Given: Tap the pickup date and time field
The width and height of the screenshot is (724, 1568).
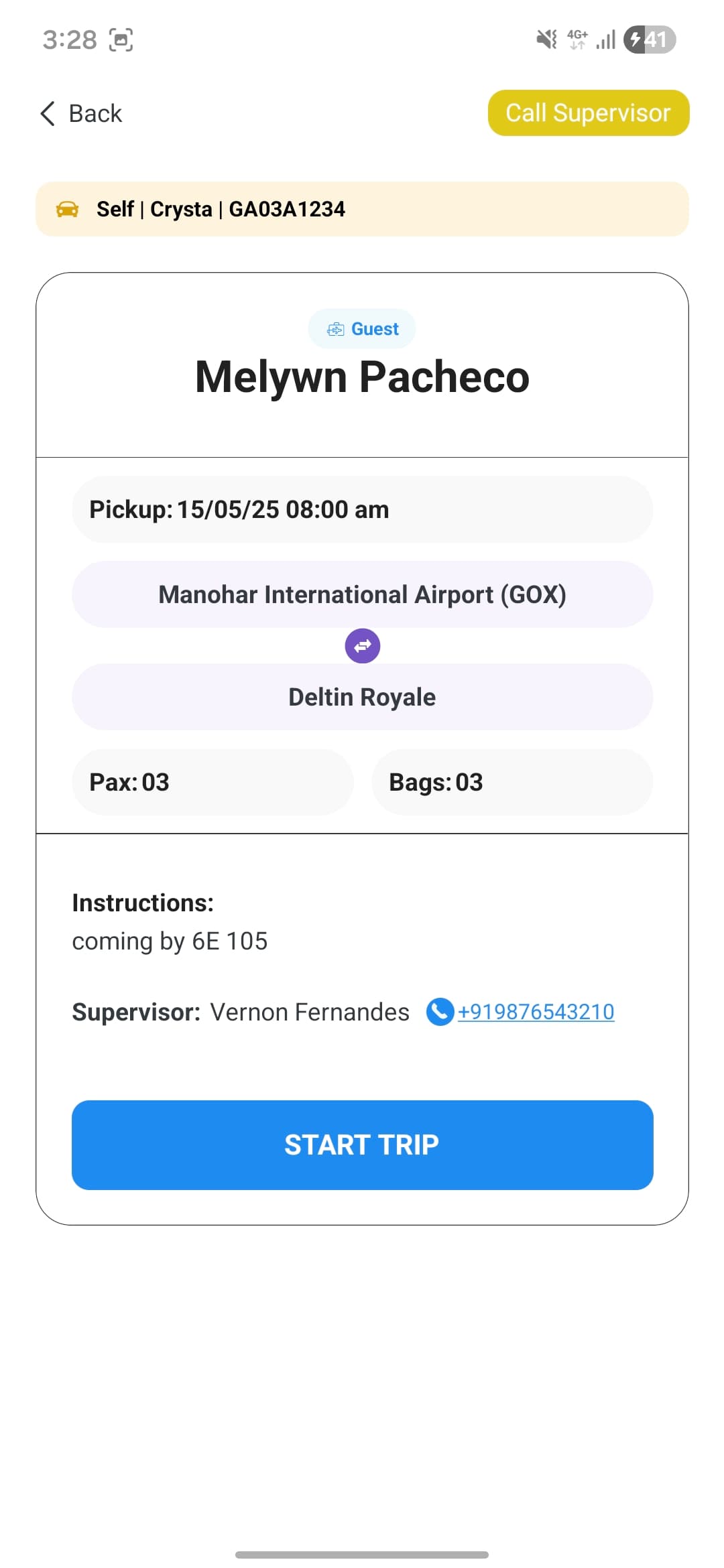Looking at the screenshot, I should point(362,509).
